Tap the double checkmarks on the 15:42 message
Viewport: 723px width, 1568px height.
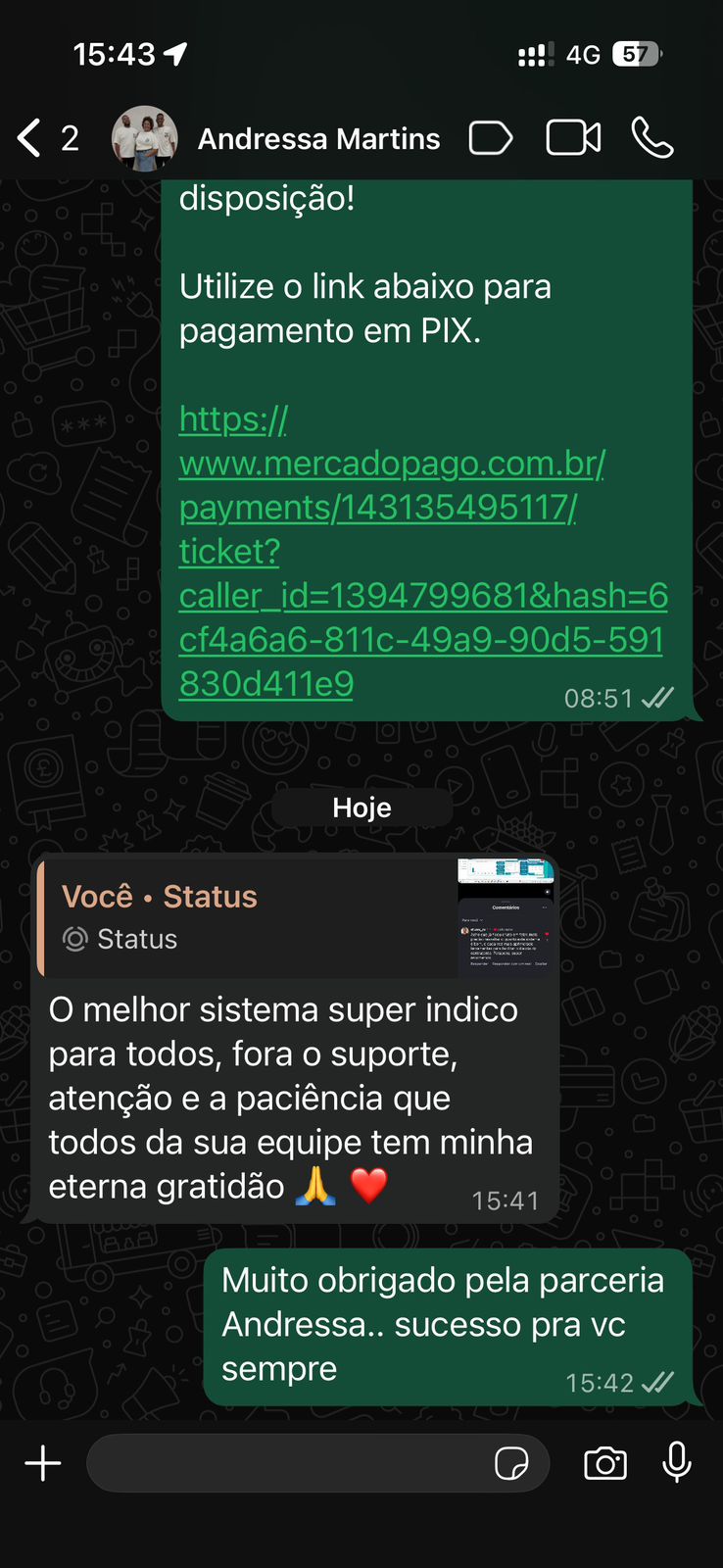pyautogui.click(x=657, y=1382)
